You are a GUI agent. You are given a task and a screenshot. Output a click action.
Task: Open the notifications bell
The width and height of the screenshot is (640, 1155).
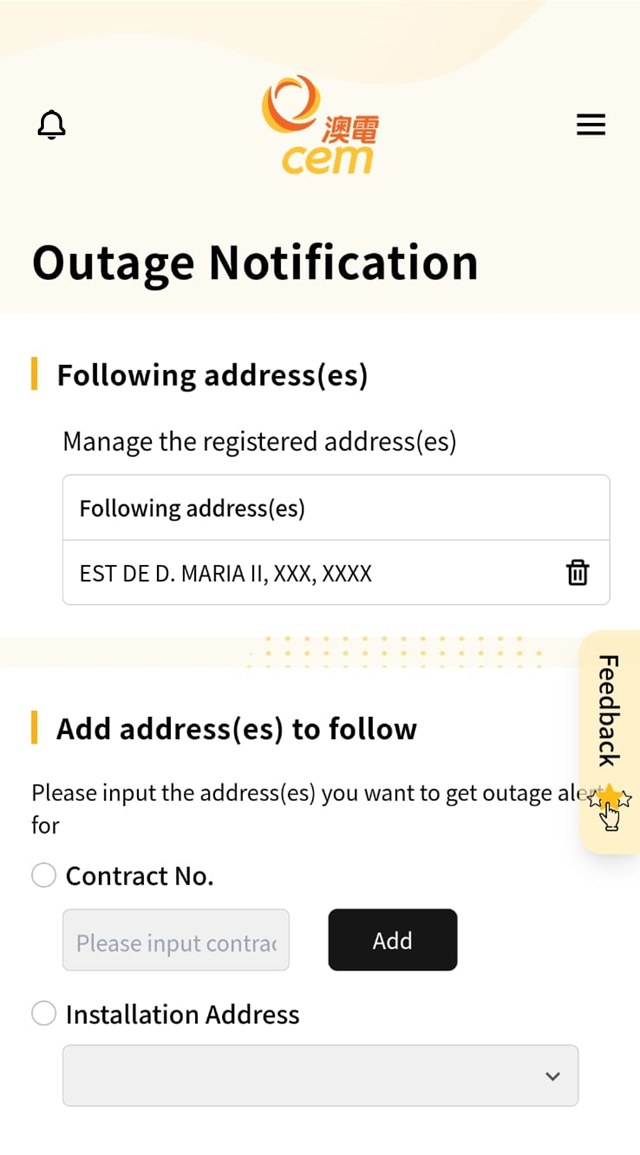tap(51, 125)
